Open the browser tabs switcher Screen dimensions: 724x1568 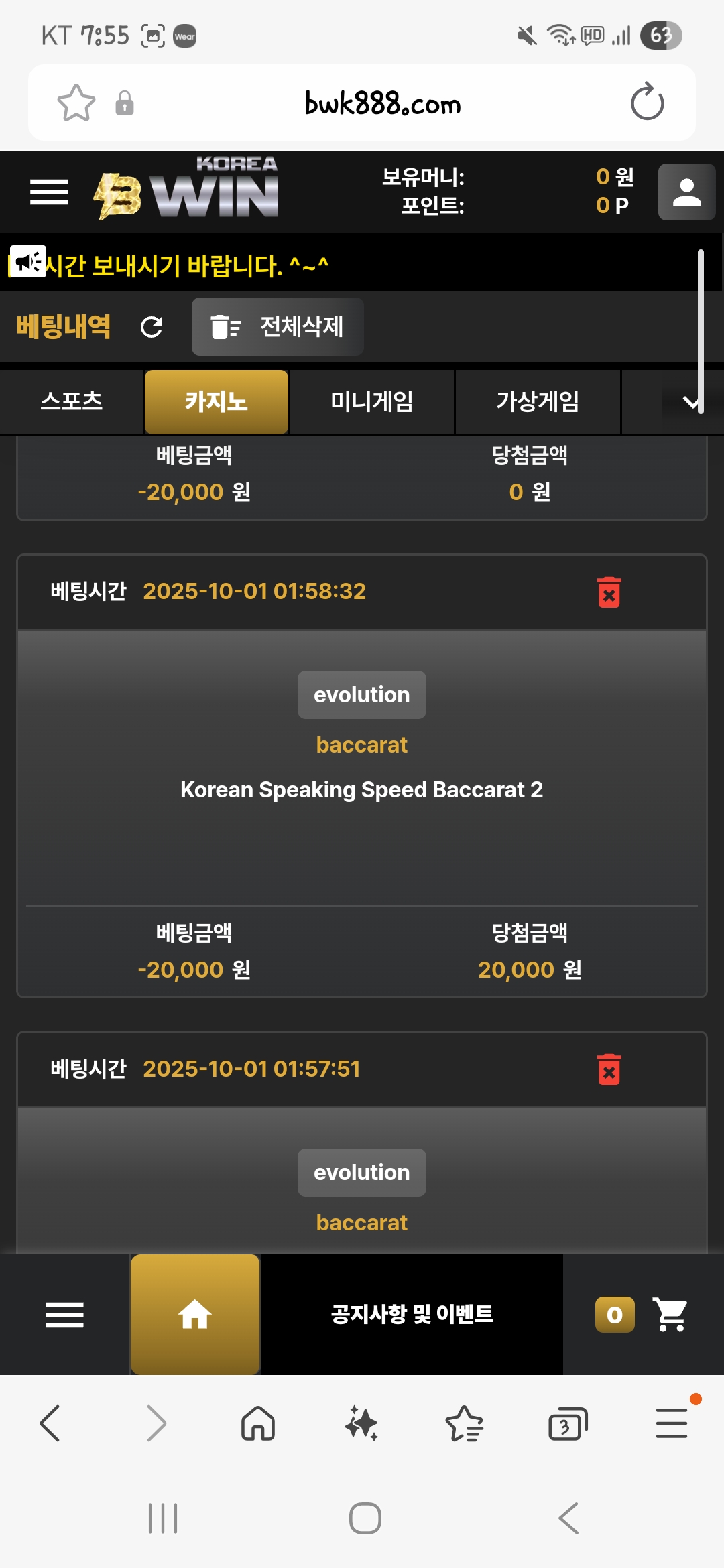[x=567, y=1423]
